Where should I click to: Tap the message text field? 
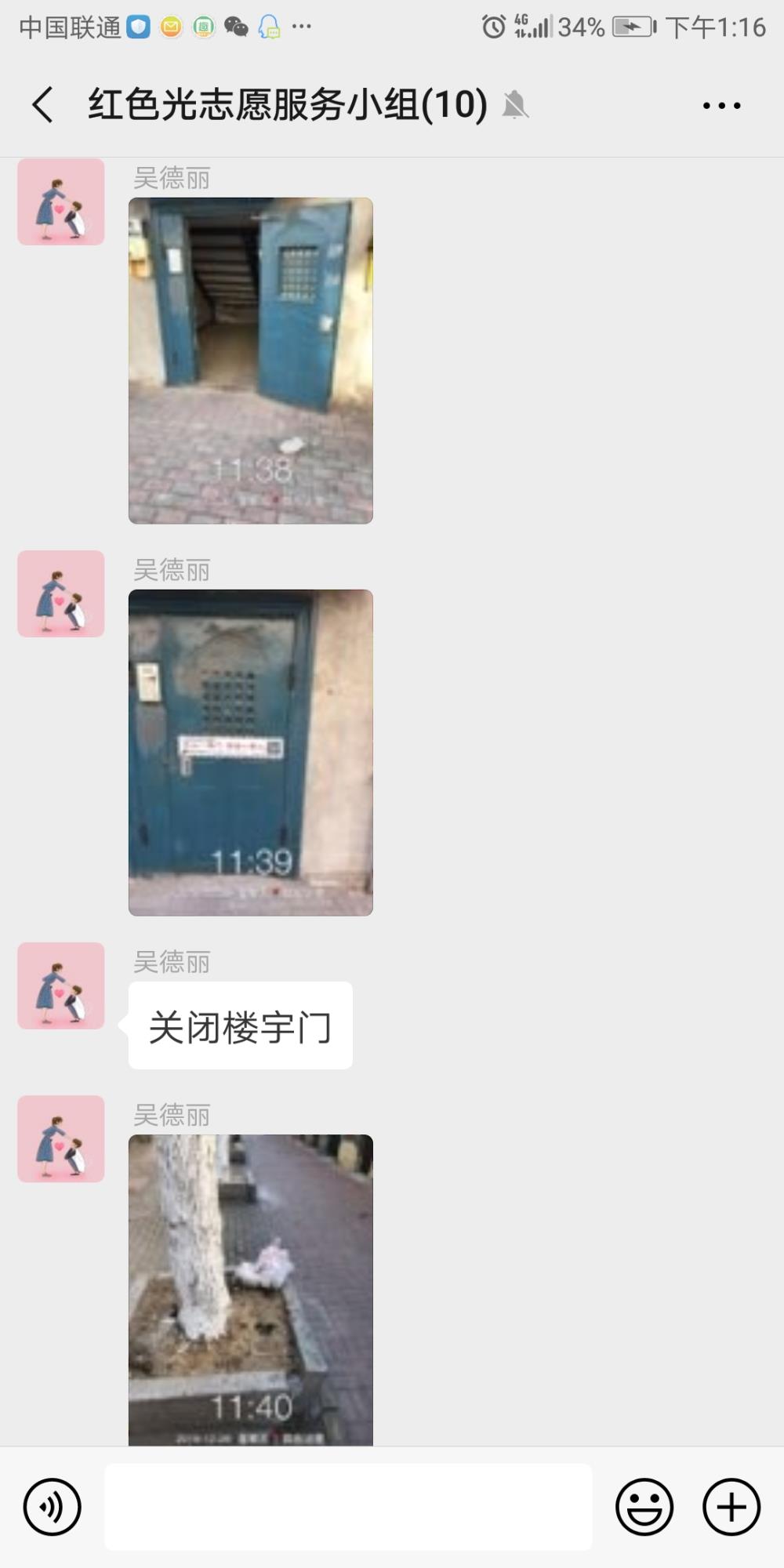348,1507
